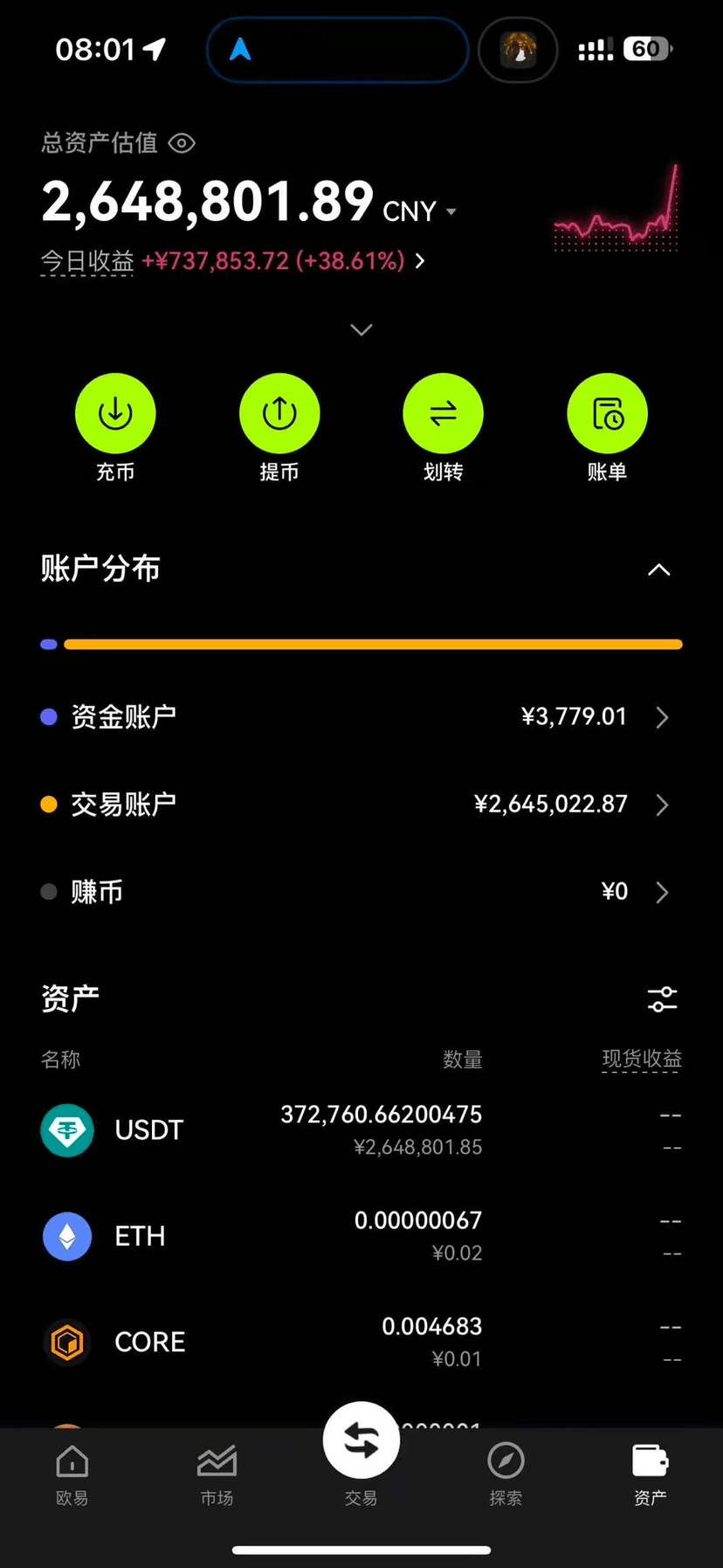Tap the 提币 withdraw button
The height and width of the screenshot is (1568, 723).
(x=279, y=414)
